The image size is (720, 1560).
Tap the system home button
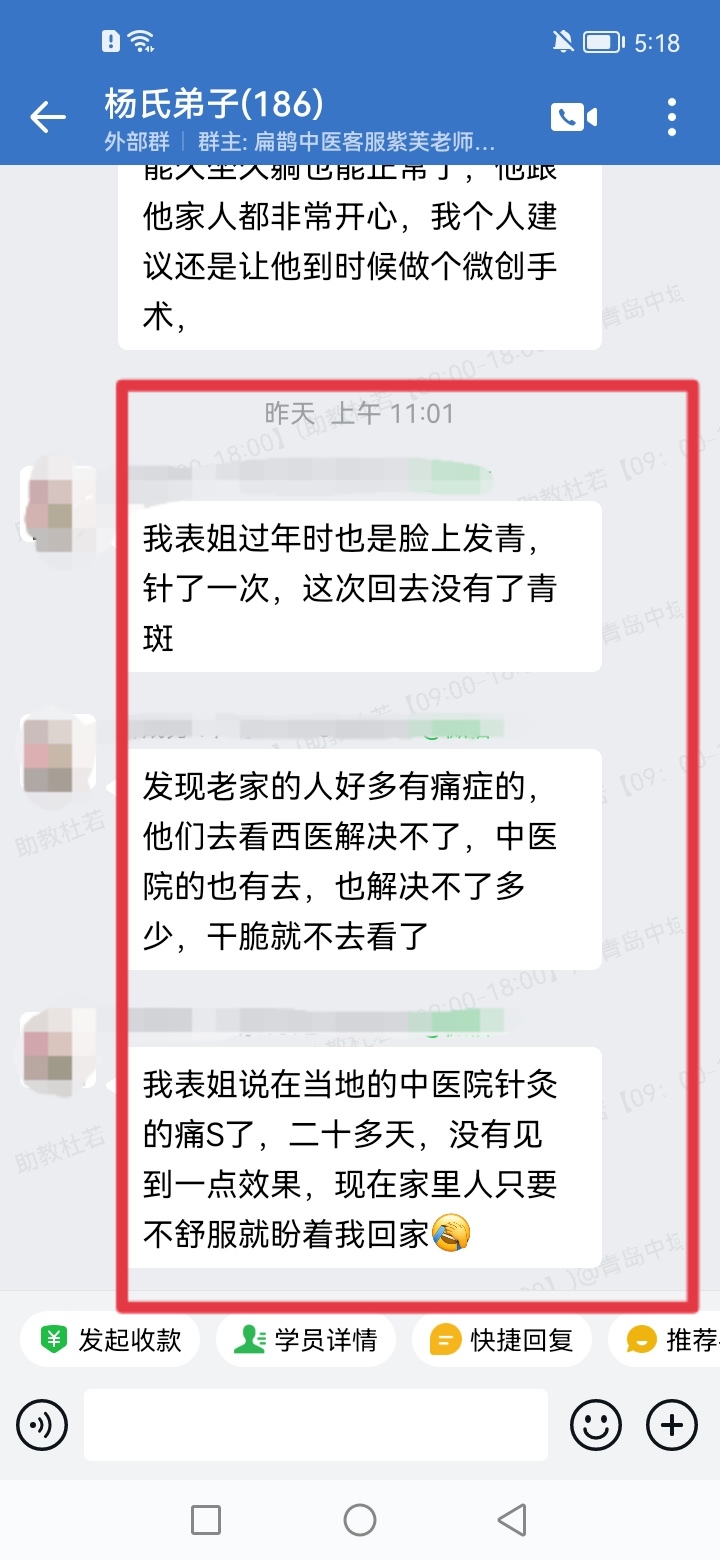click(360, 1520)
